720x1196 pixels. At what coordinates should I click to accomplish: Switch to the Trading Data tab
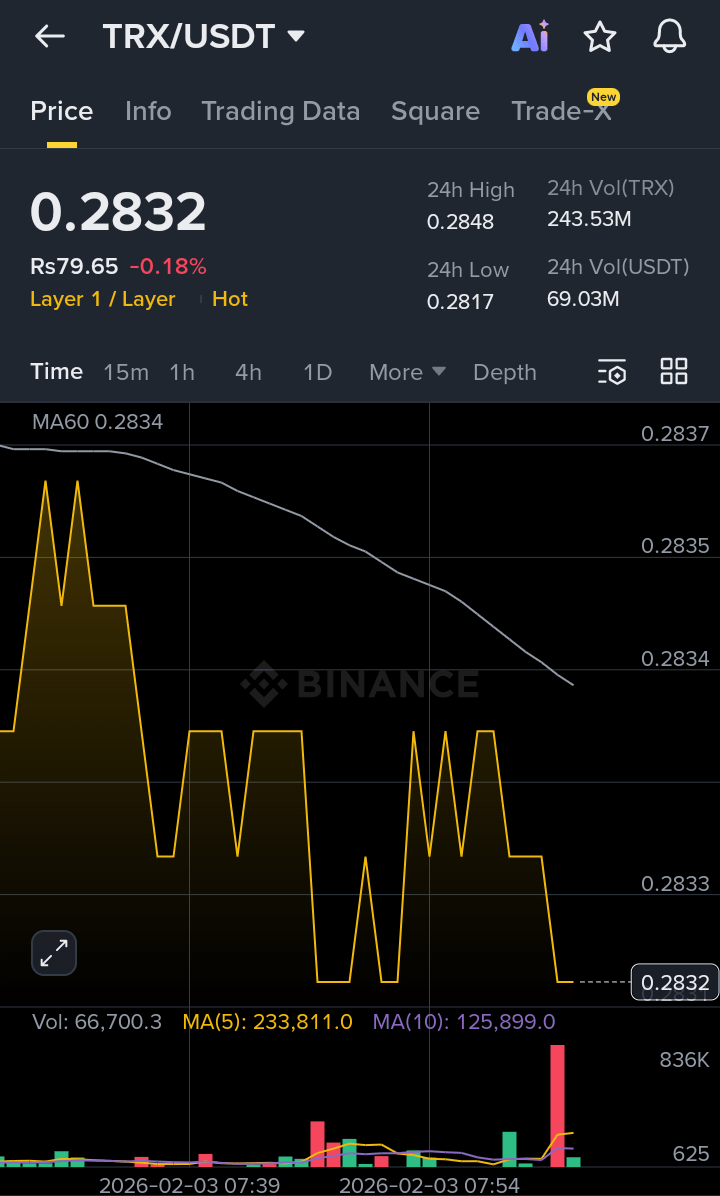point(280,111)
